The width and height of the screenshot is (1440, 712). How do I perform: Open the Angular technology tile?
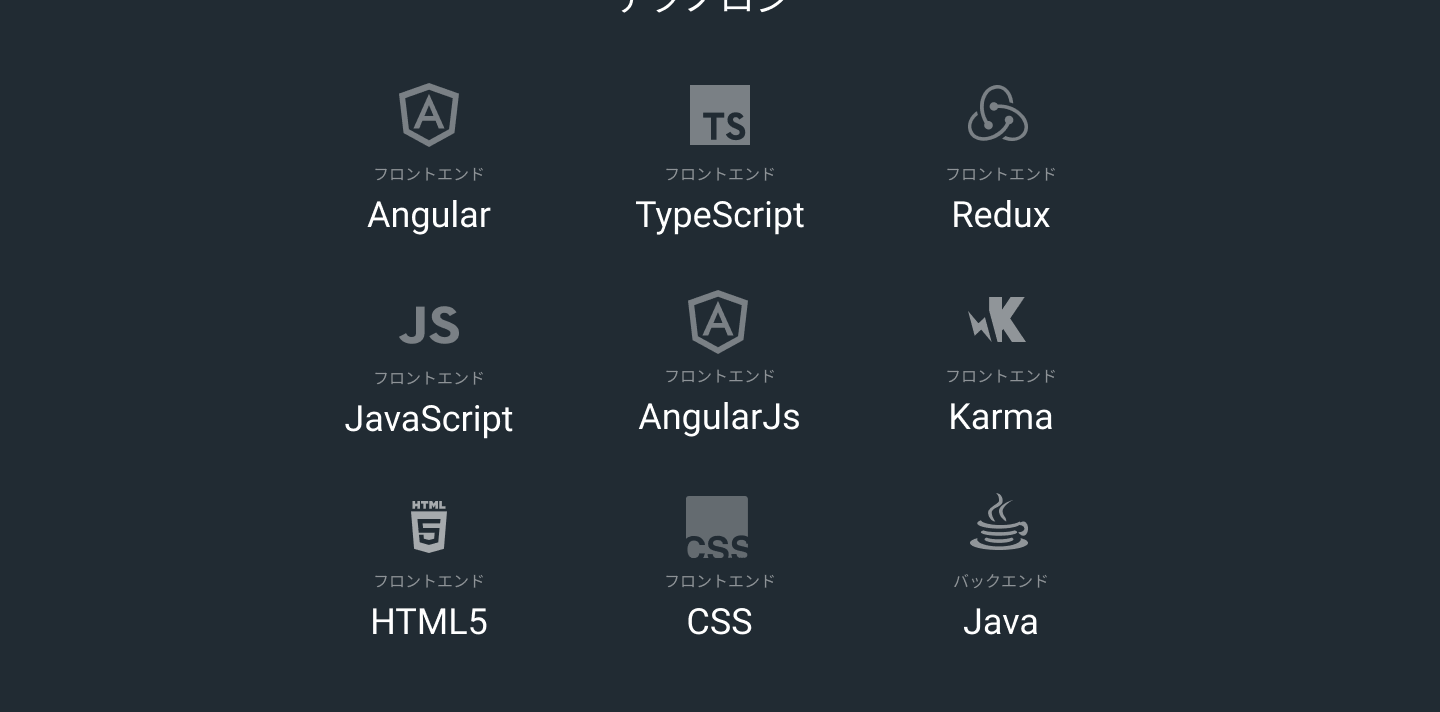429,160
